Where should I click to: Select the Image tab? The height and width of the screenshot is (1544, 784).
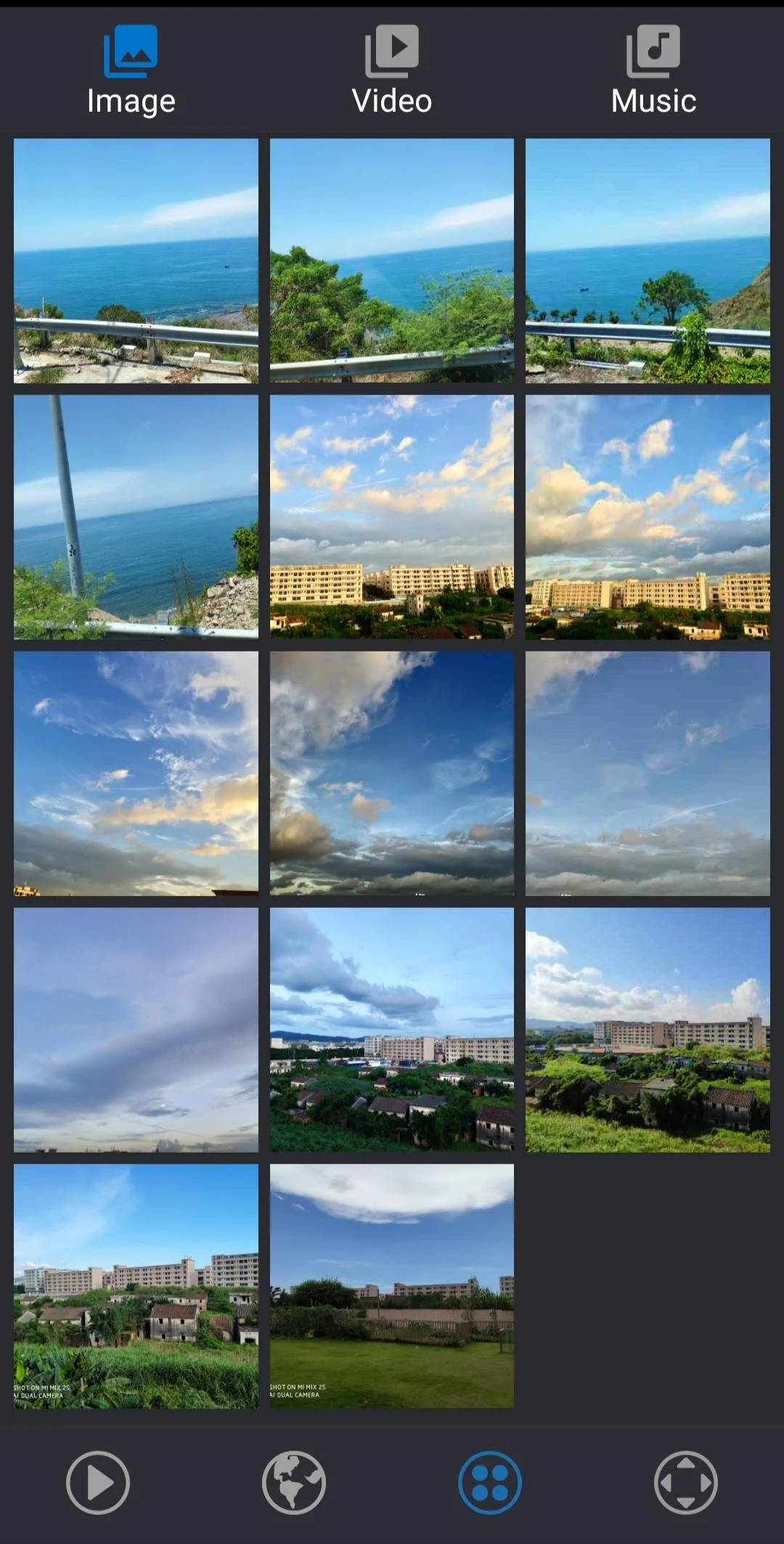coord(131,70)
